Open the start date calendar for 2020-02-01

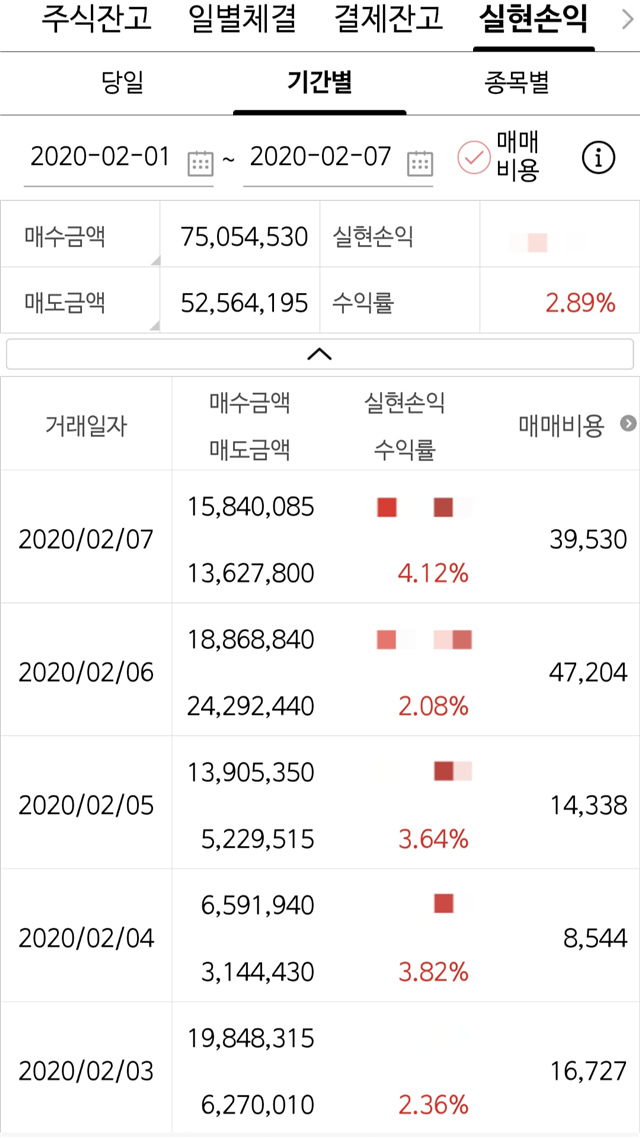[200, 162]
